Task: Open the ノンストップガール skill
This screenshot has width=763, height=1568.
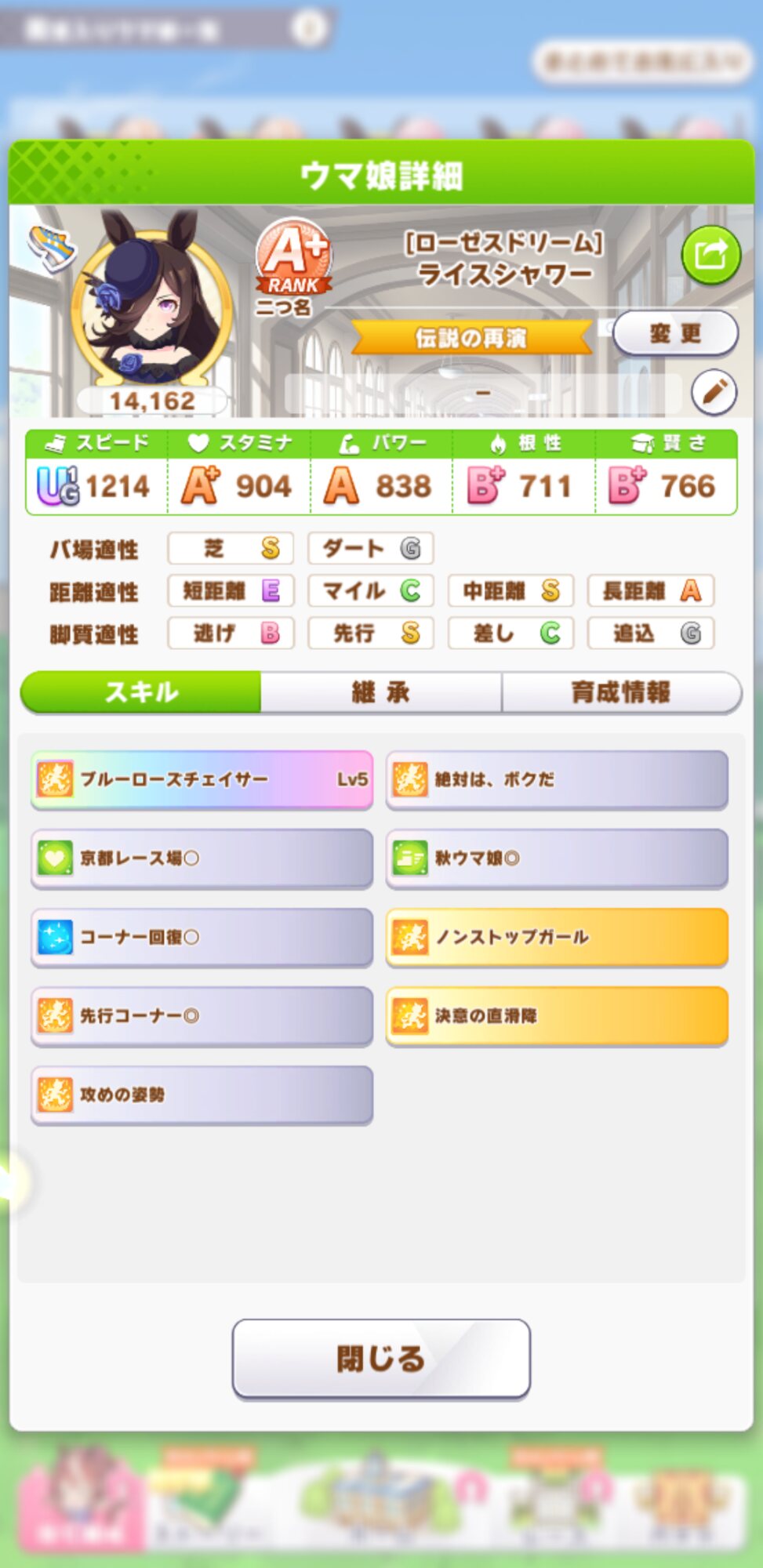Action: [557, 937]
